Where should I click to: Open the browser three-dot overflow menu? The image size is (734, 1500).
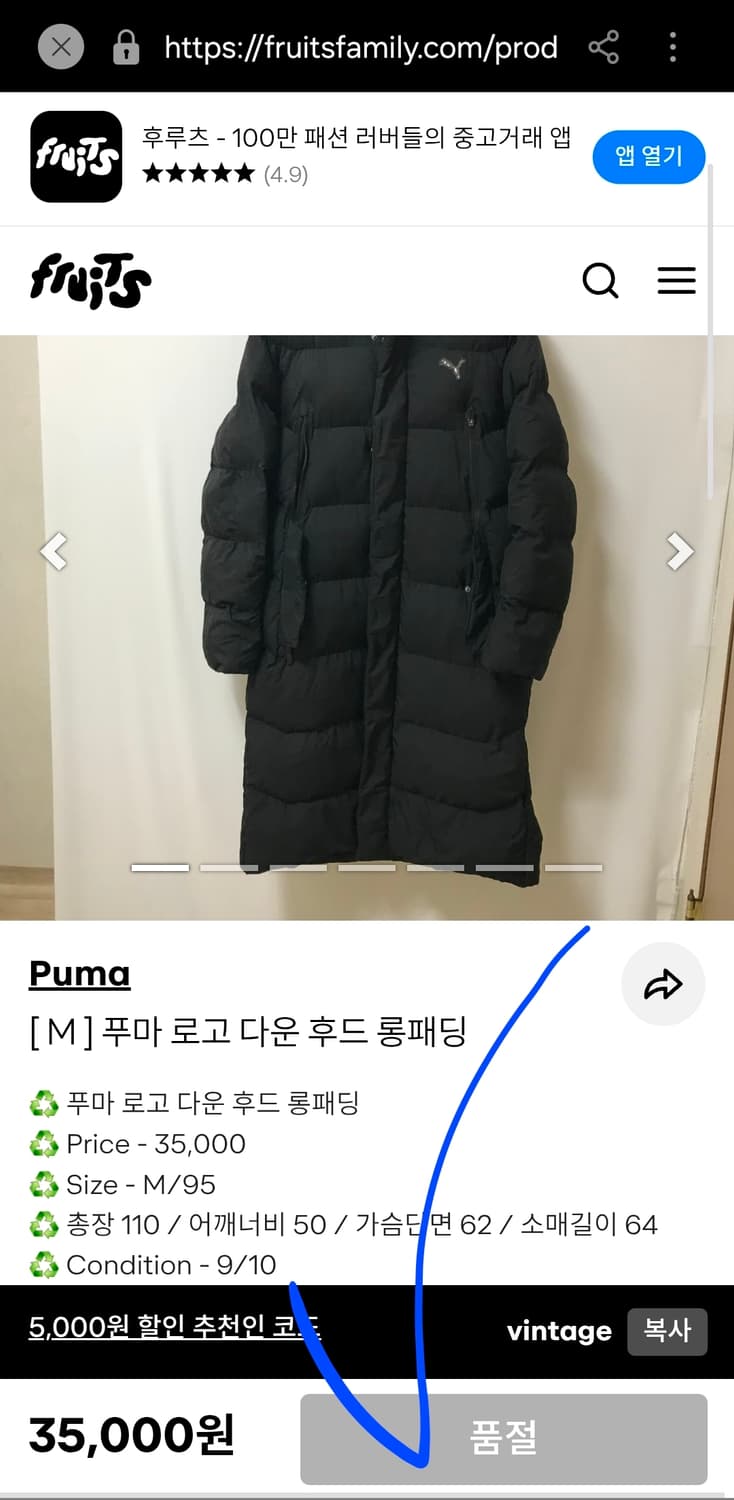click(x=672, y=46)
